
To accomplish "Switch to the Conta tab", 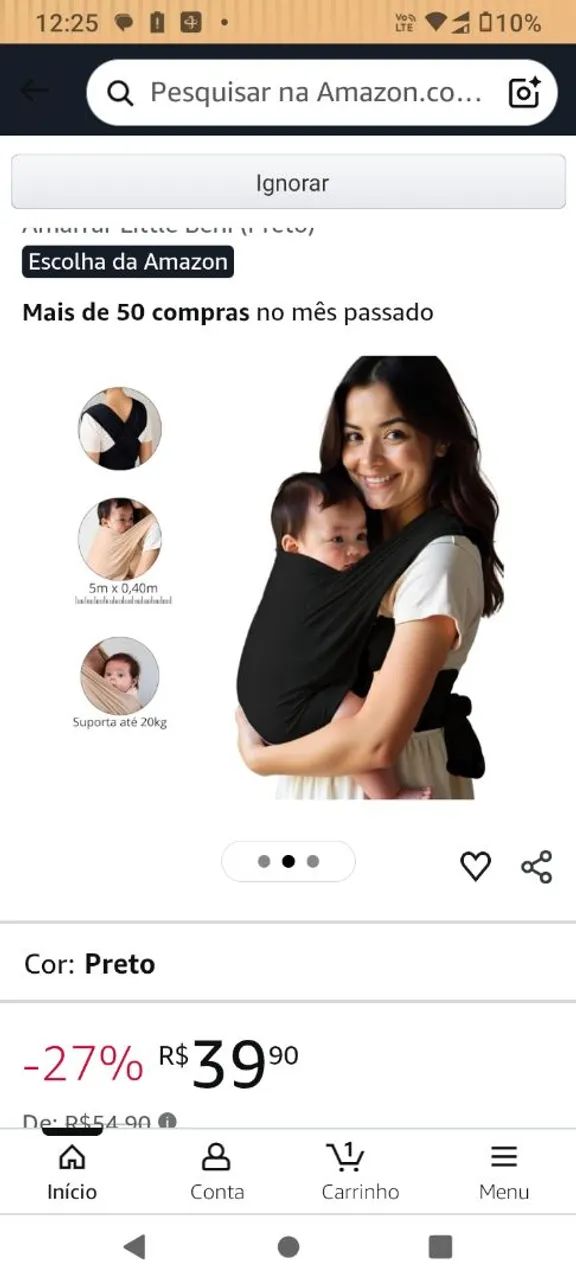I will click(x=217, y=1171).
